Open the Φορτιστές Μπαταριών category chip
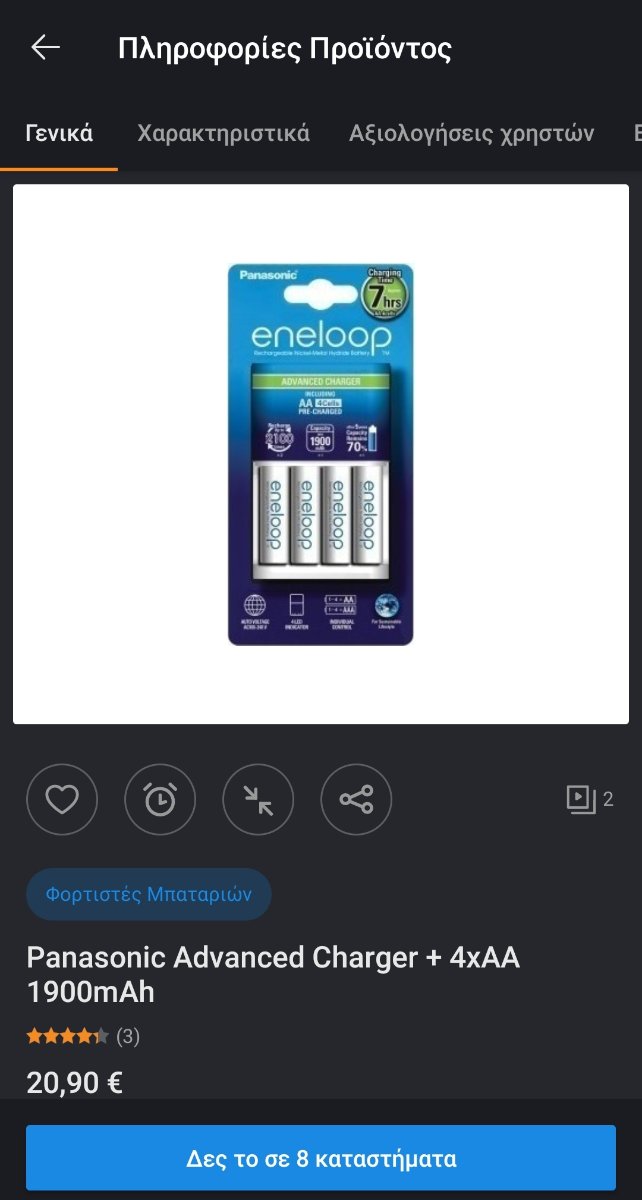 point(148,894)
